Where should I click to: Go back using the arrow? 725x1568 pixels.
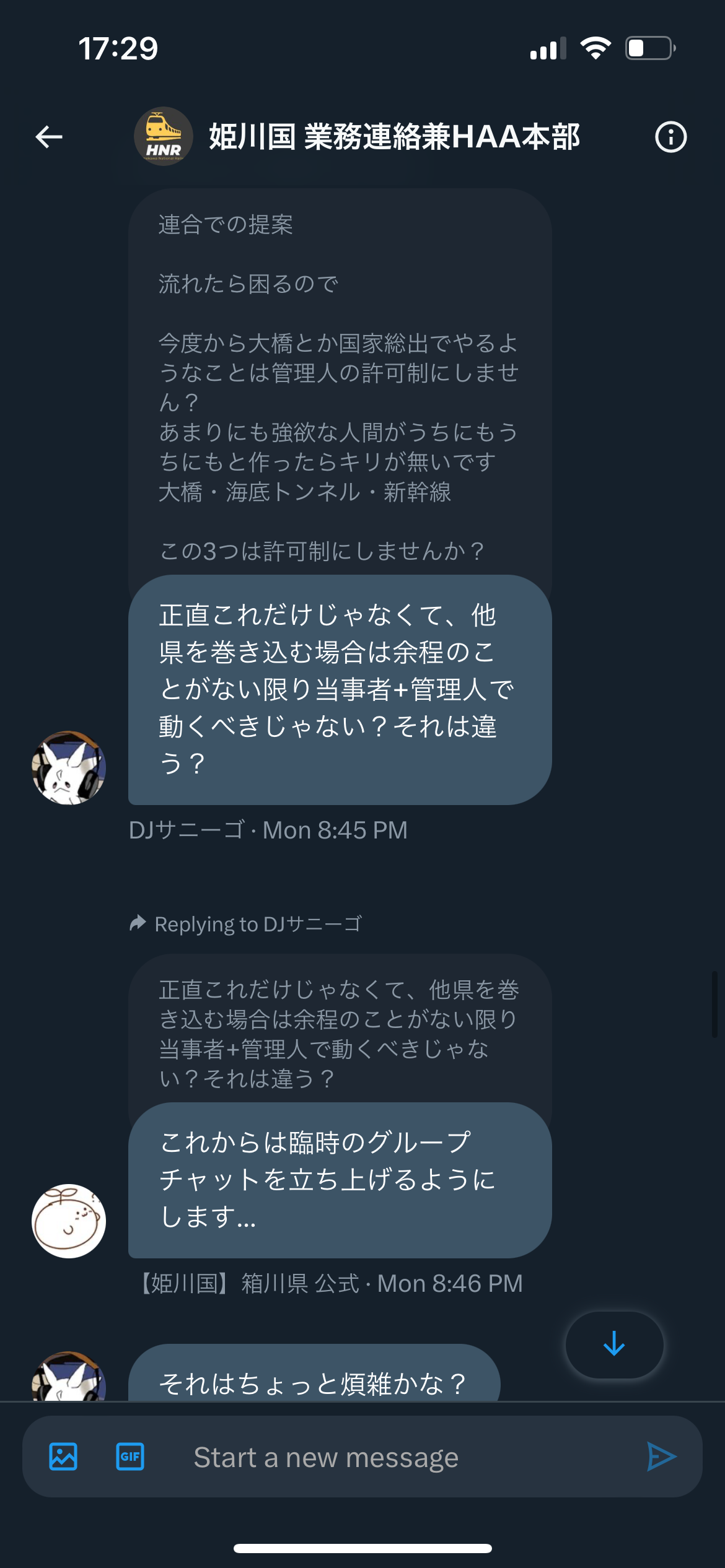49,137
